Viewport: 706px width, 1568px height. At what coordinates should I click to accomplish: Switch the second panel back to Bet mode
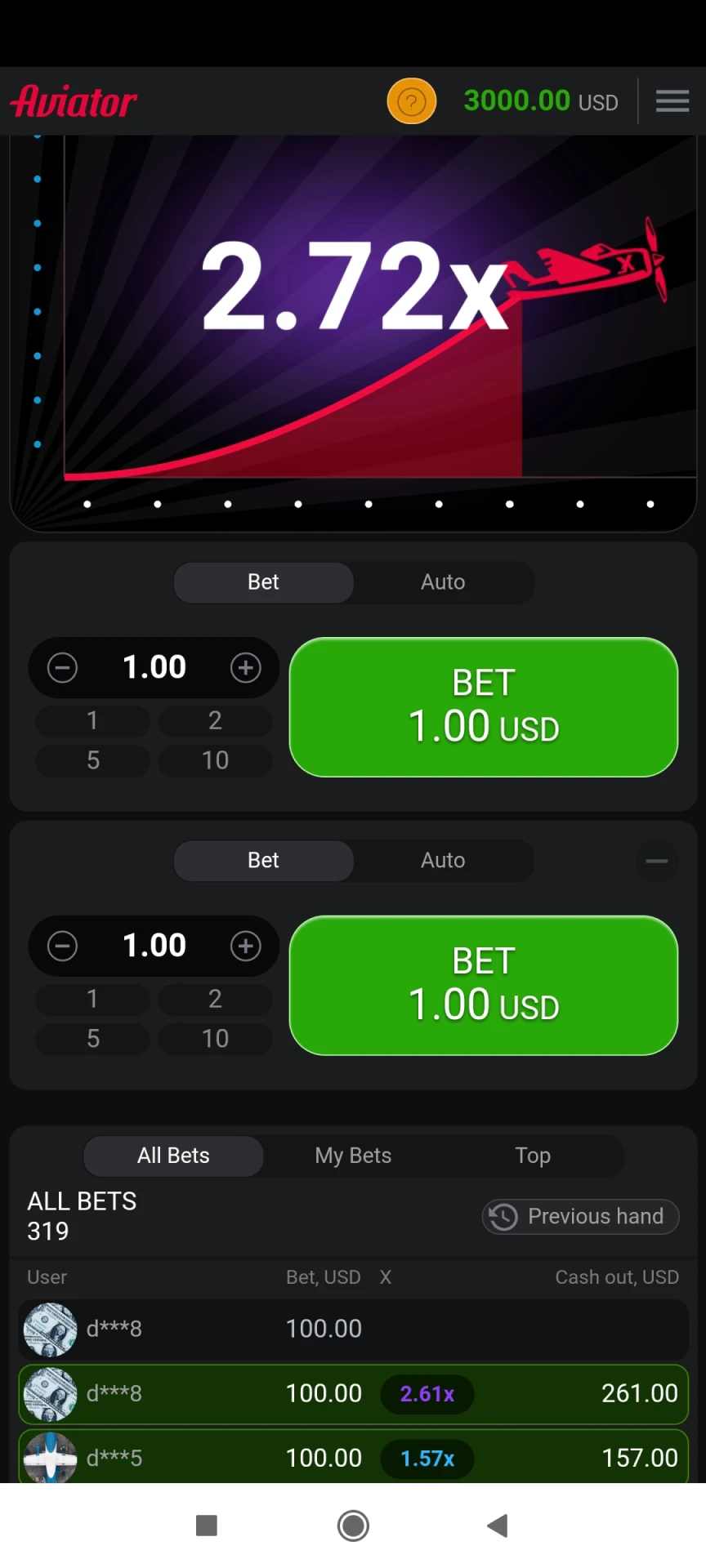[263, 860]
